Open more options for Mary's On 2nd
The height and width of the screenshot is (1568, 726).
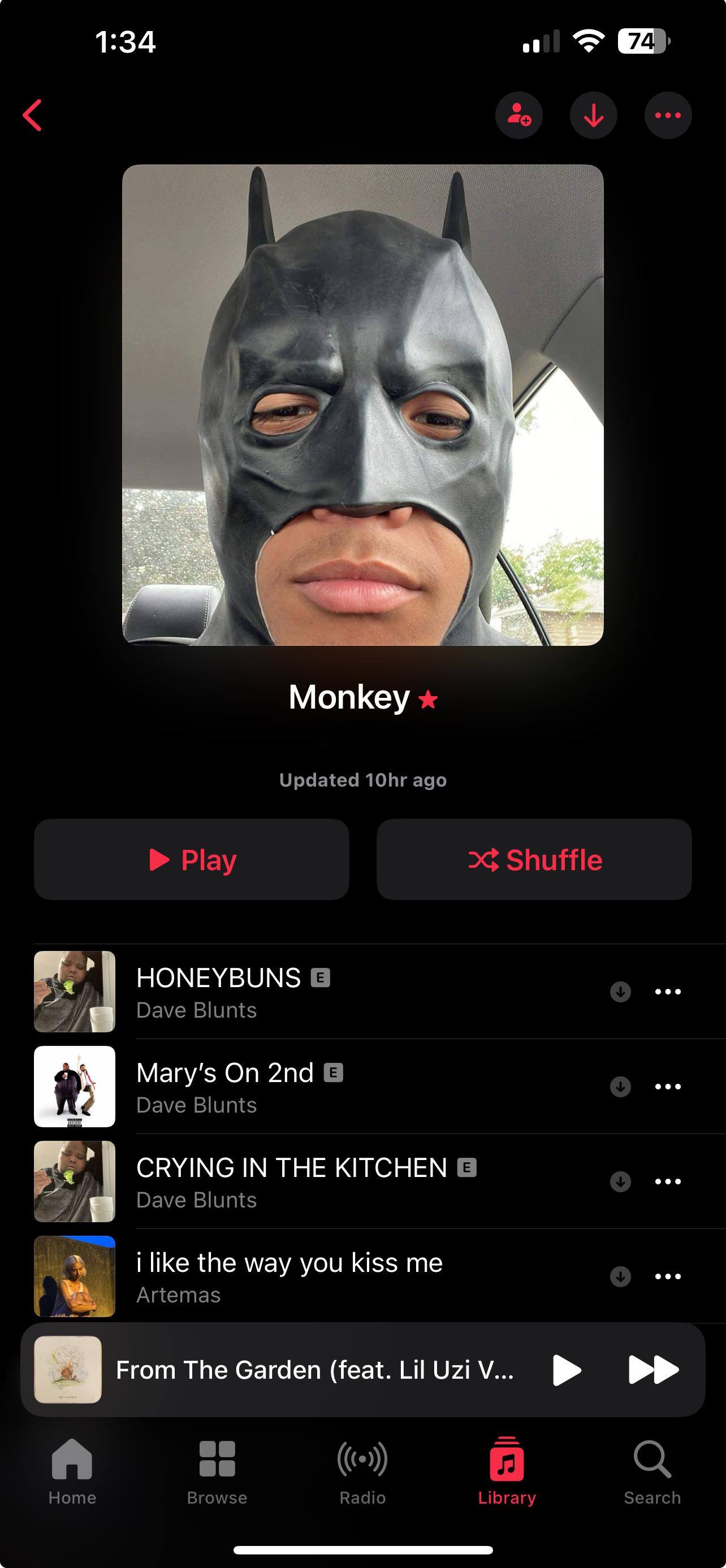coord(668,1087)
